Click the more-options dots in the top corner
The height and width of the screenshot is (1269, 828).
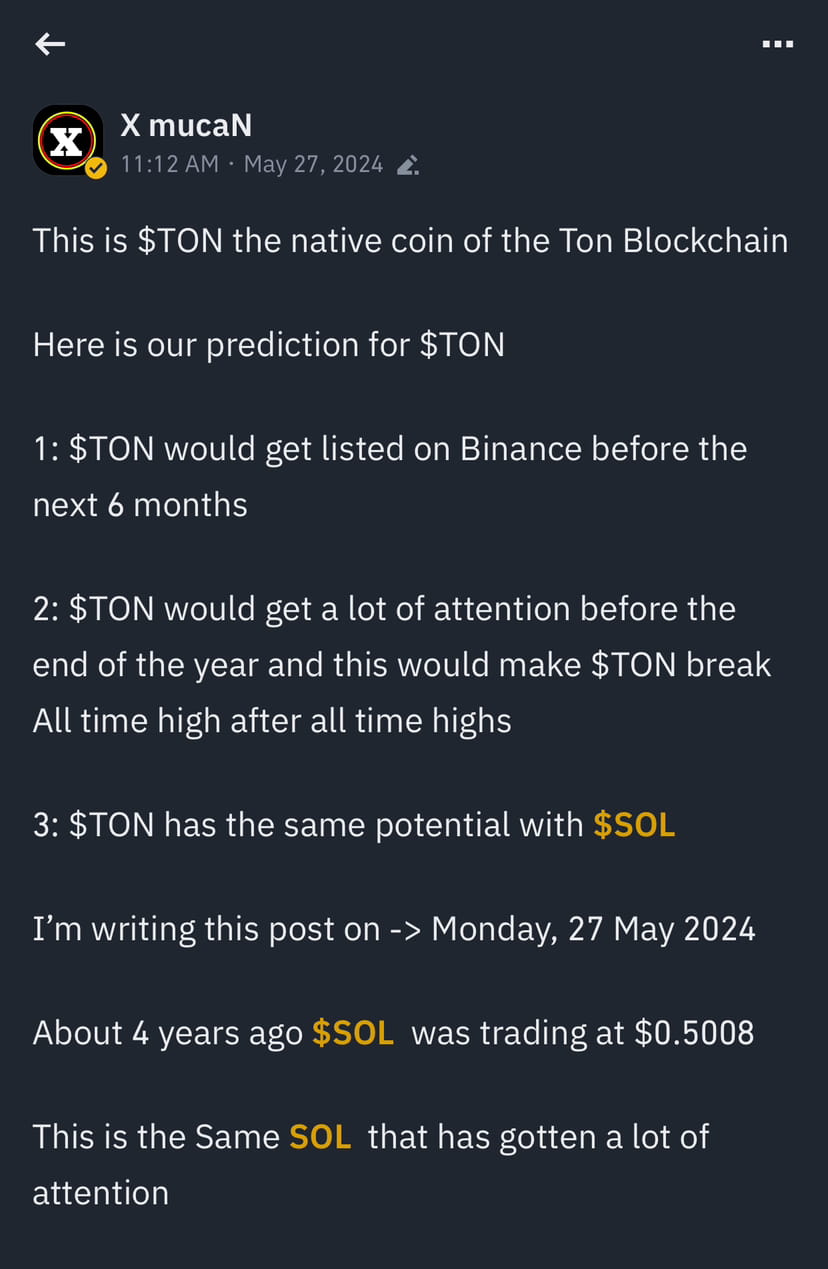[x=778, y=44]
